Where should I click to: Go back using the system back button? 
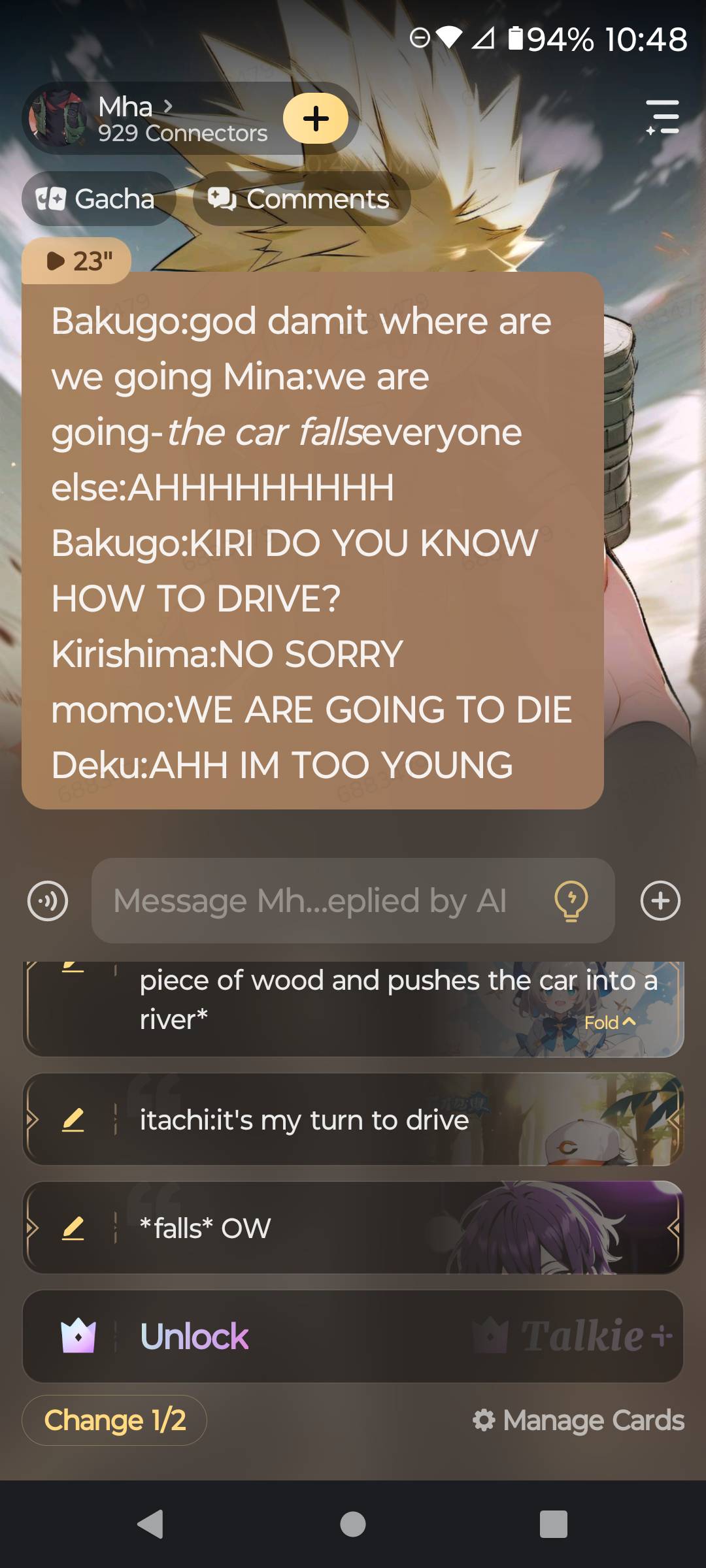[x=150, y=1524]
